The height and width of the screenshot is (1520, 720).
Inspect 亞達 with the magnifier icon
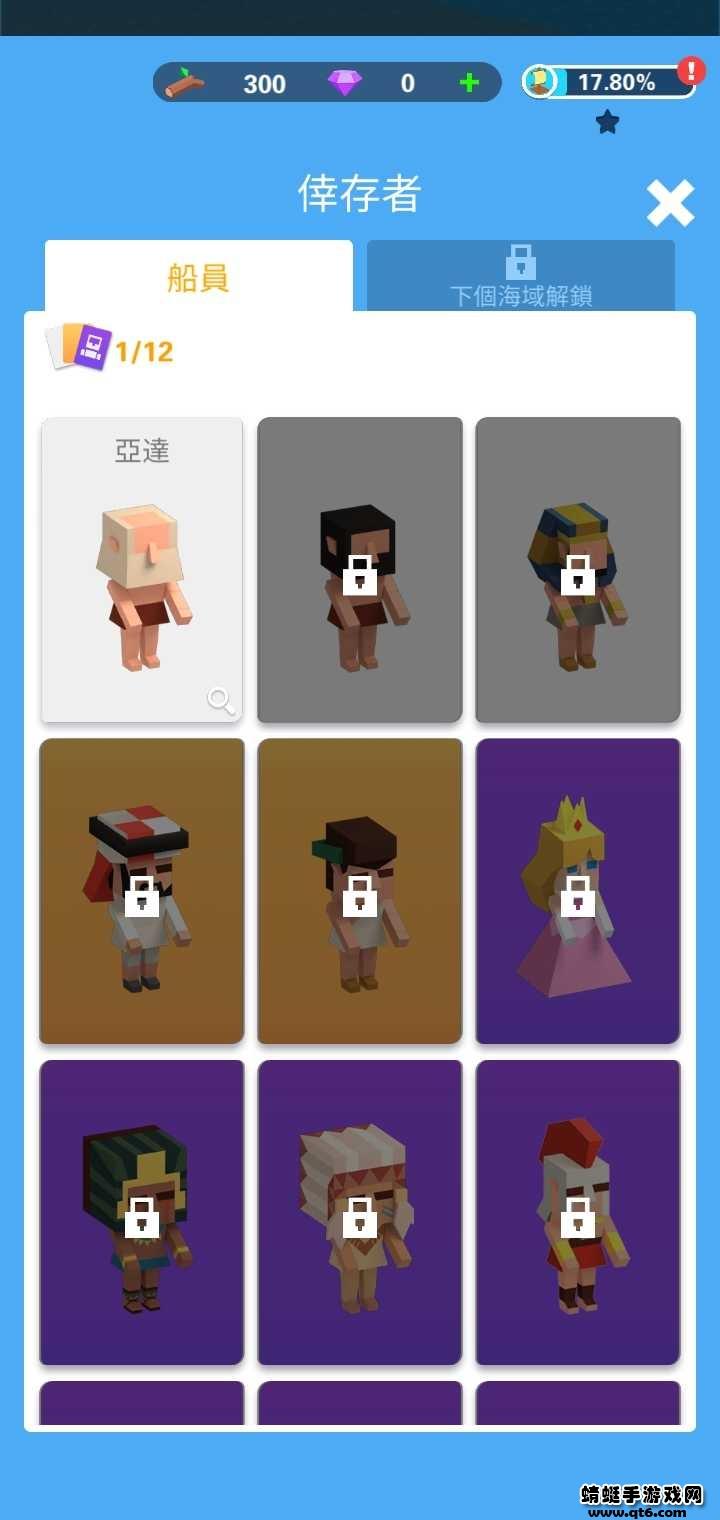(x=221, y=701)
